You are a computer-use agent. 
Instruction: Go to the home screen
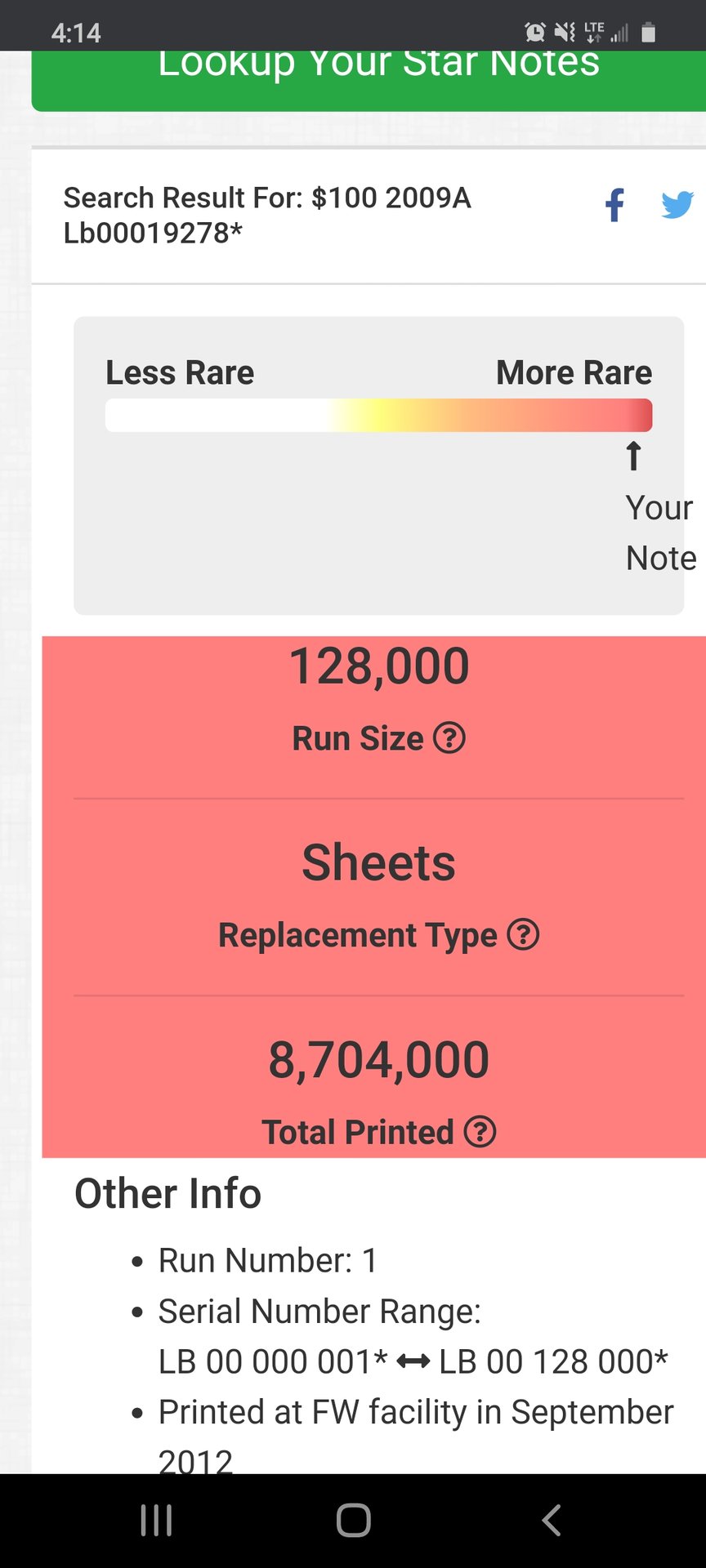(x=353, y=1521)
